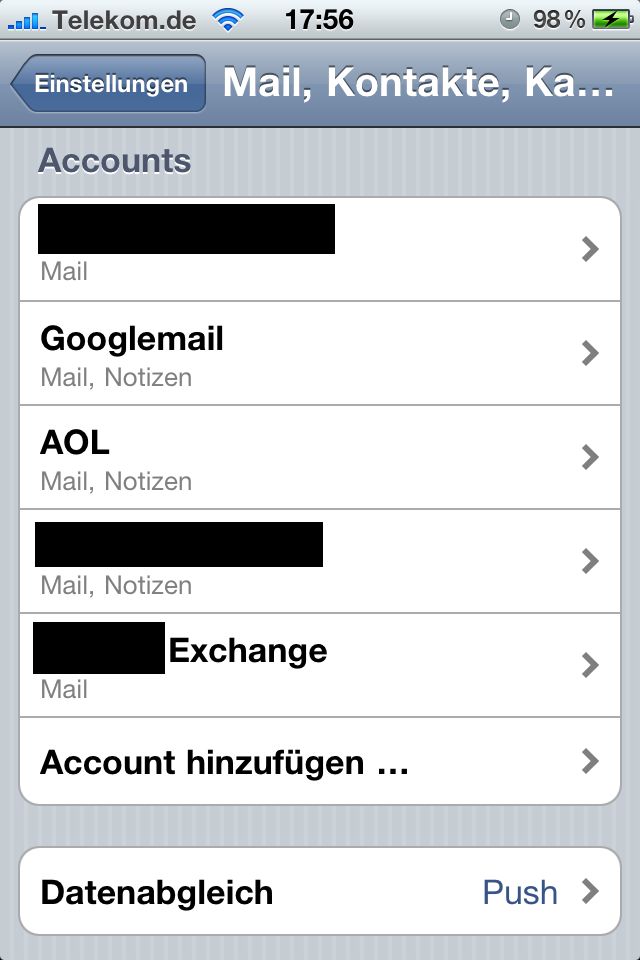Open Datenabgleich Push settings
Image resolution: width=640 pixels, height=960 pixels.
pos(320,891)
